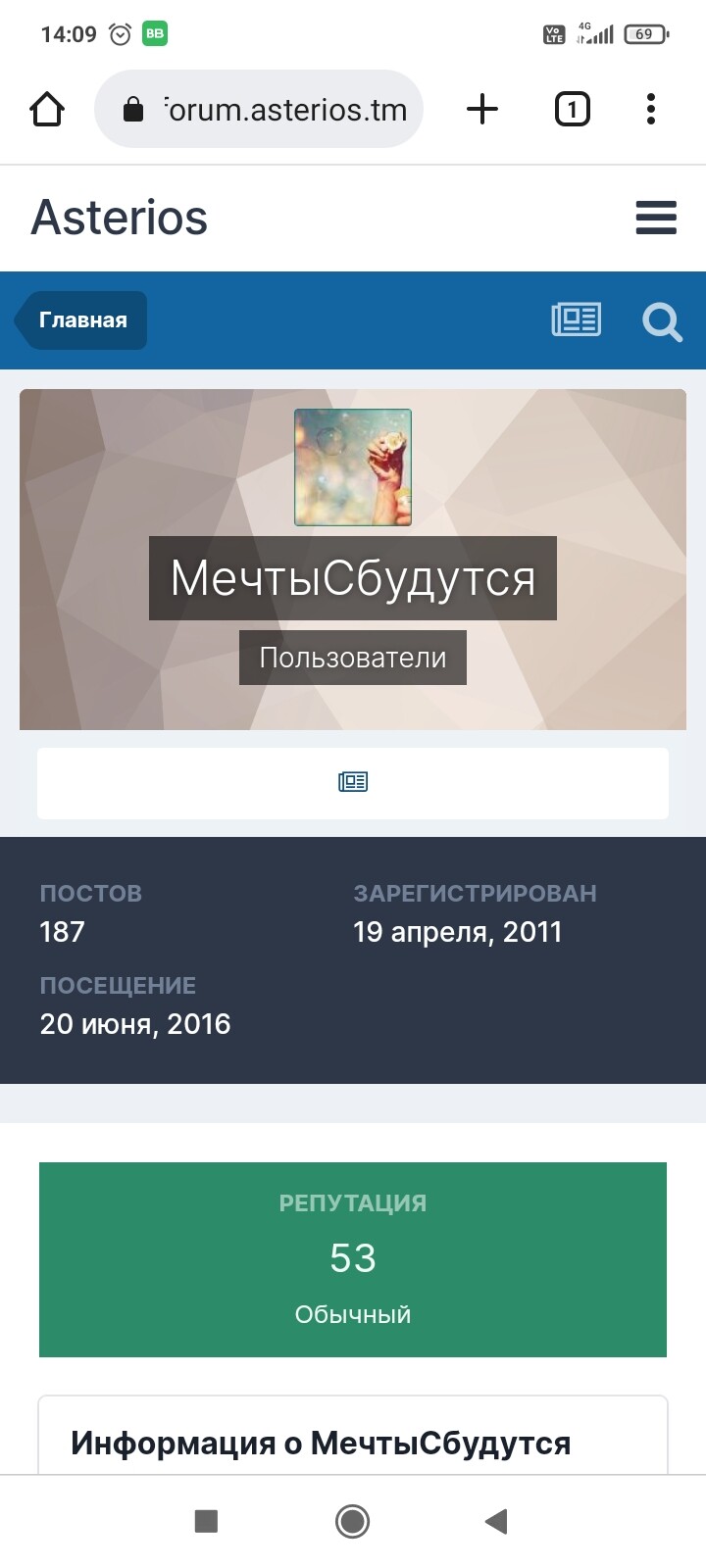Tap the forum.asterios.tm address bar
Screen dimensions: 706x1568
point(259,109)
